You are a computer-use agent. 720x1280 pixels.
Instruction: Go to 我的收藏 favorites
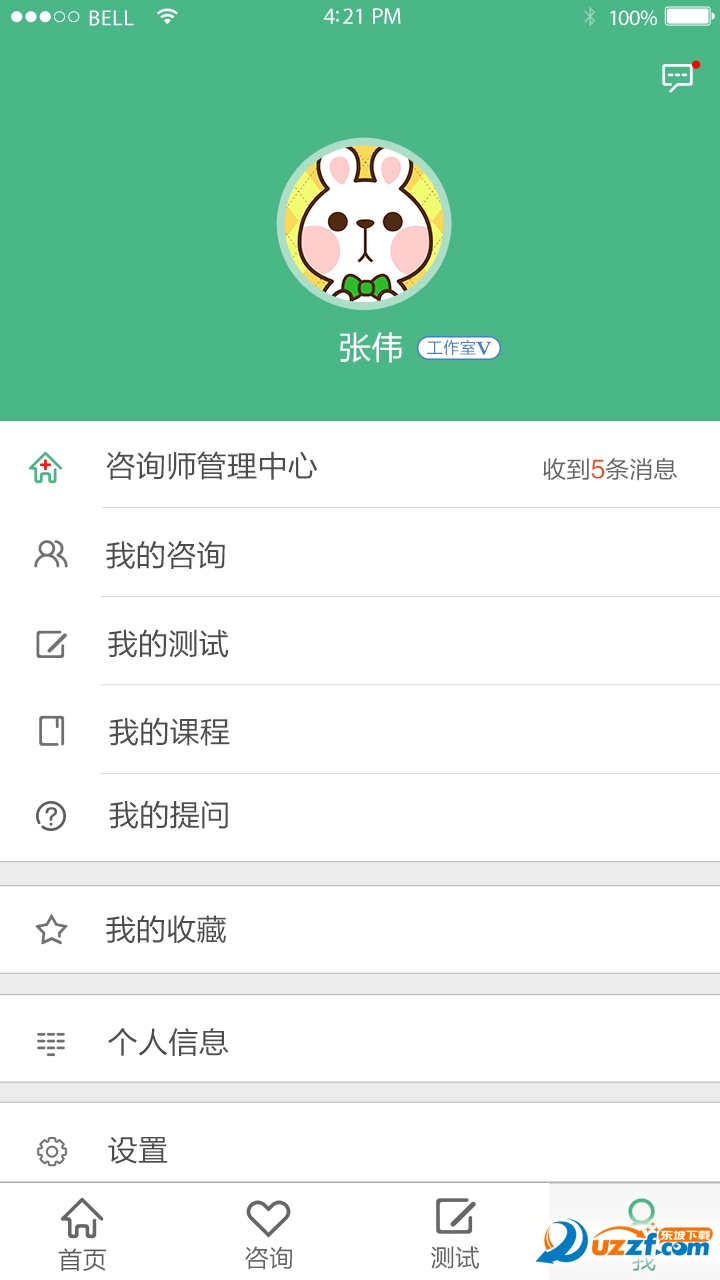tap(360, 930)
